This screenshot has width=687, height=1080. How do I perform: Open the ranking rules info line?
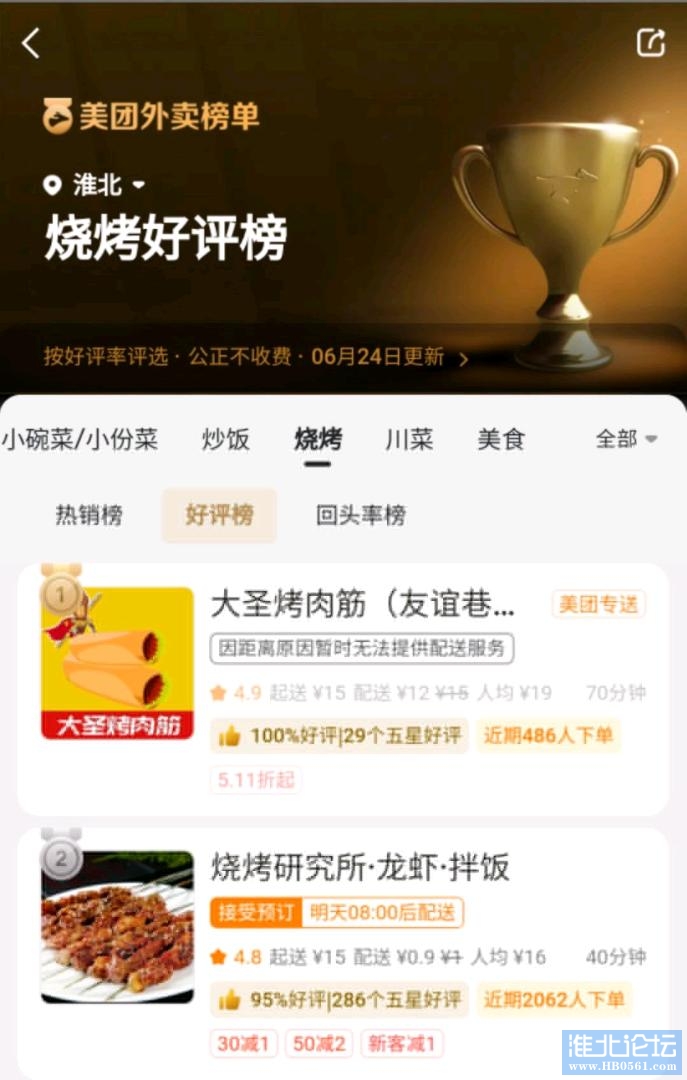pyautogui.click(x=256, y=357)
